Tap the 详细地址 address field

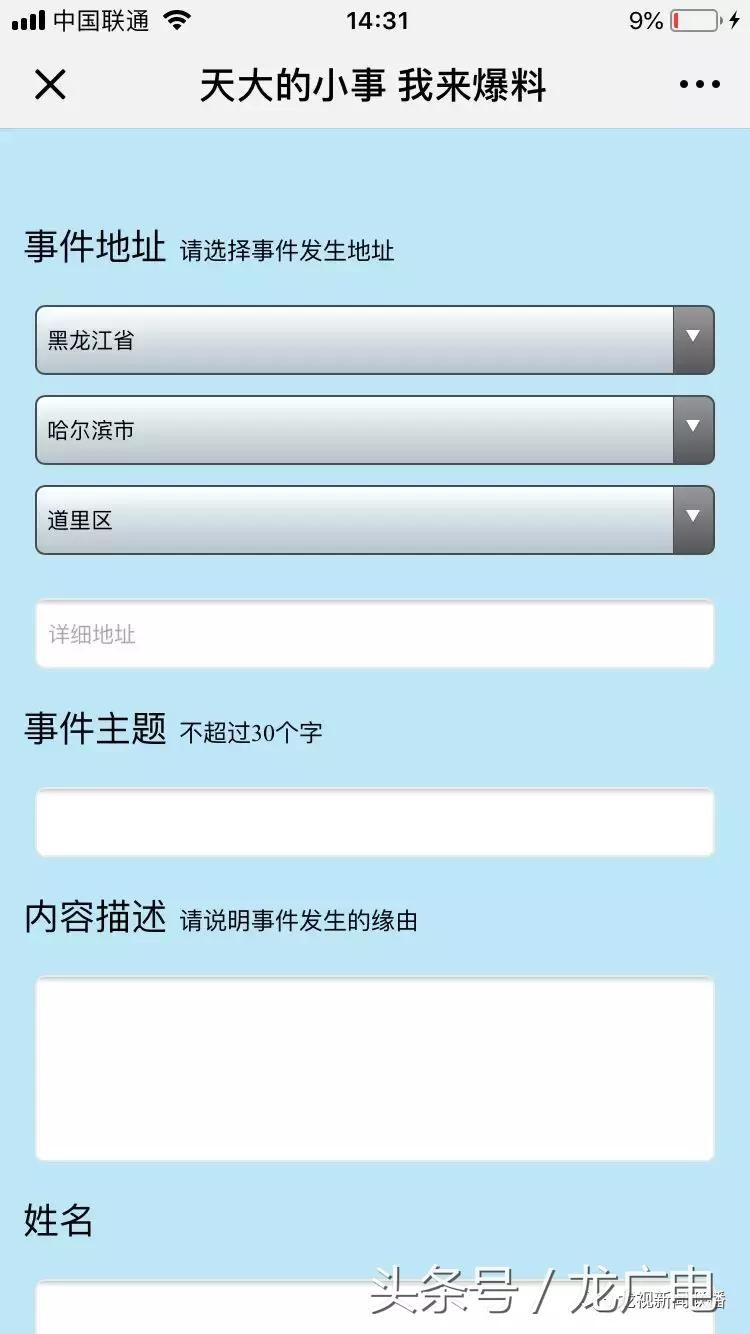click(x=375, y=634)
